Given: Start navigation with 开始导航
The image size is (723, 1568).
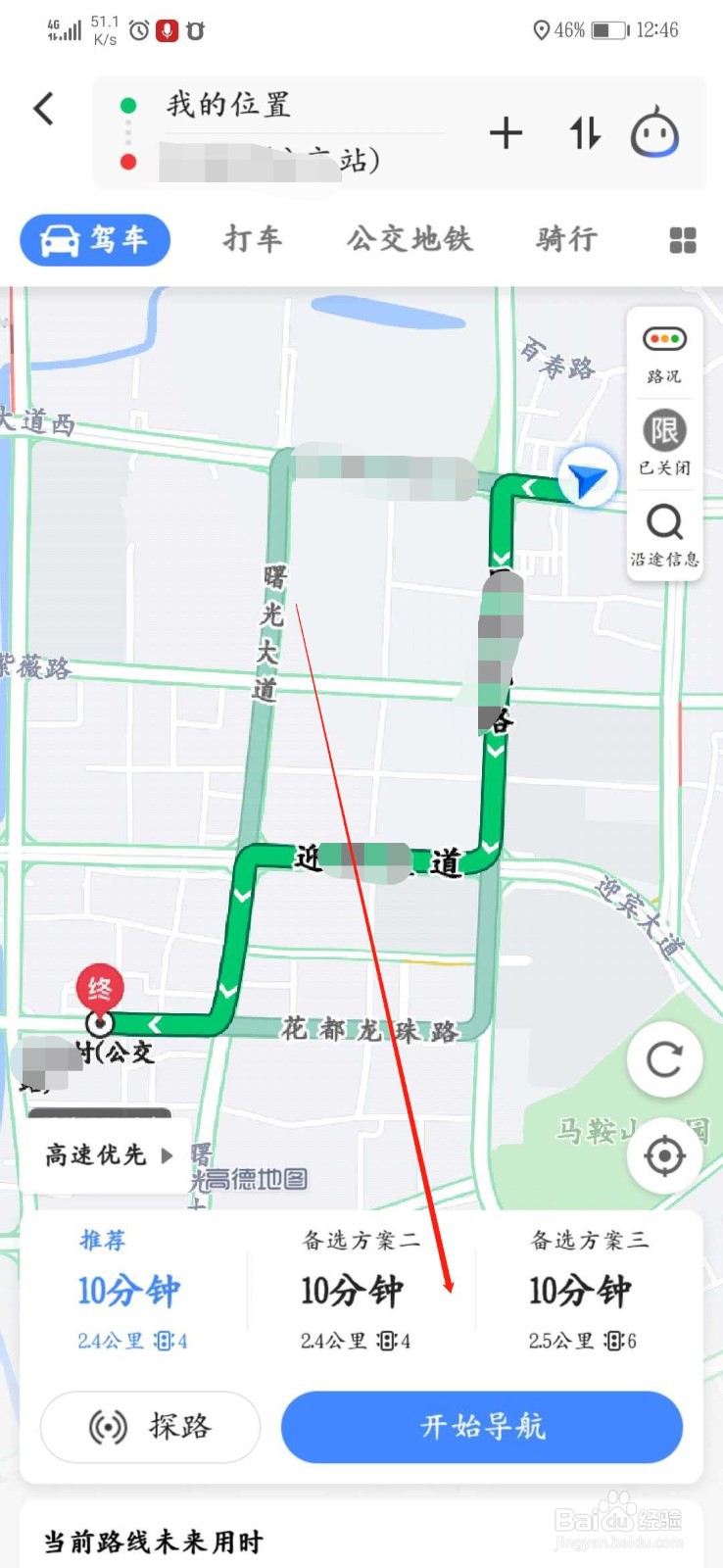Looking at the screenshot, I should point(482,1427).
